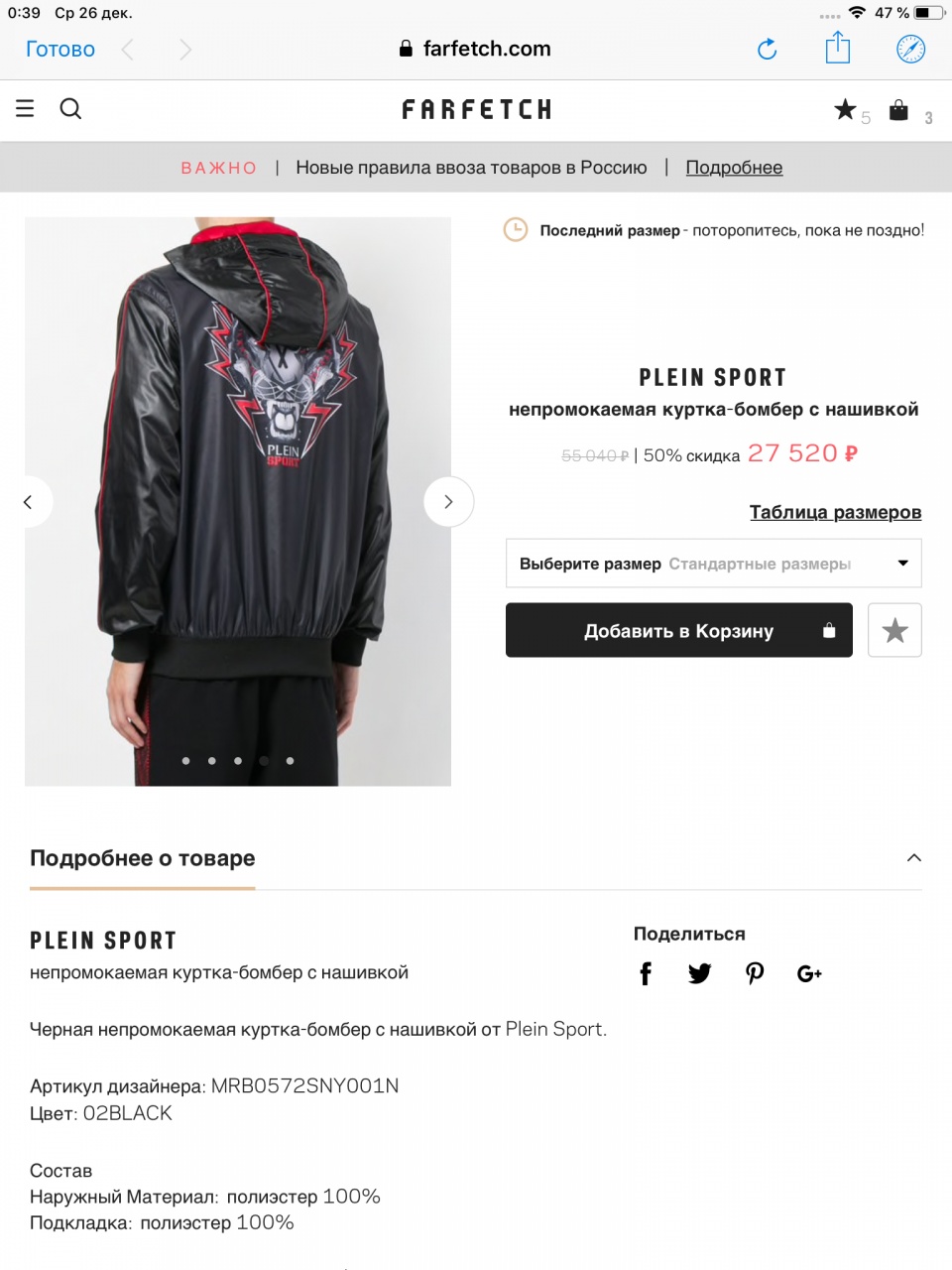Show previous product photo
Screen dimensions: 952x1270
[29, 502]
